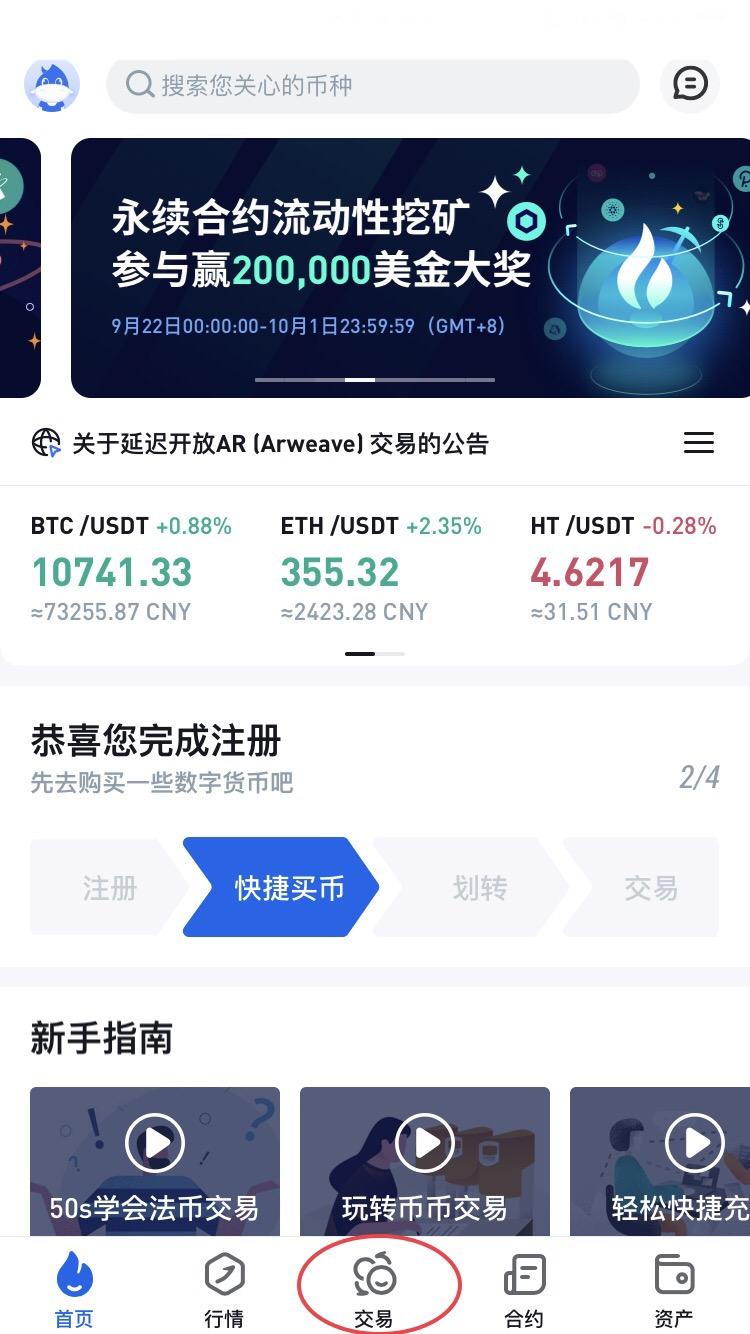
Task: Tap the user avatar in top-left corner
Action: (51, 84)
